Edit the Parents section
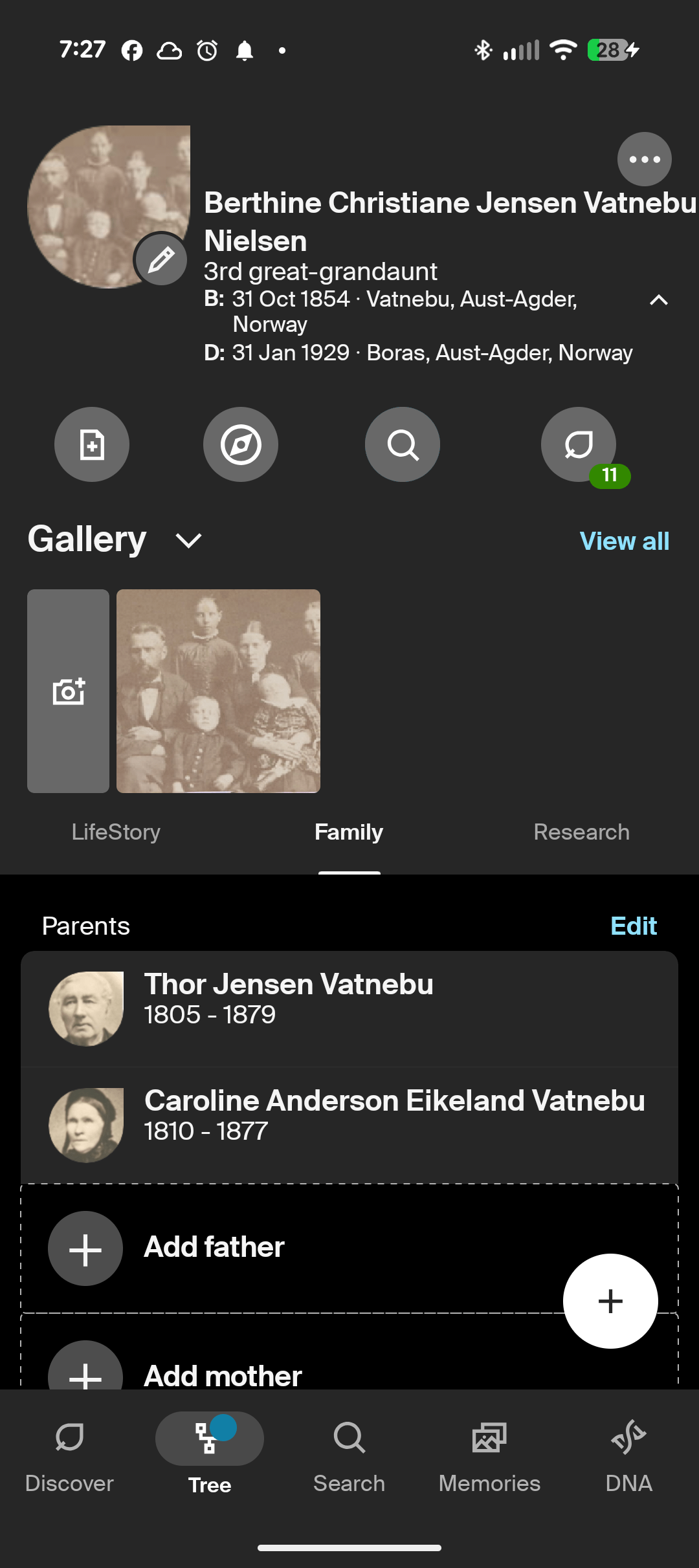The width and height of the screenshot is (699, 1568). coord(633,926)
